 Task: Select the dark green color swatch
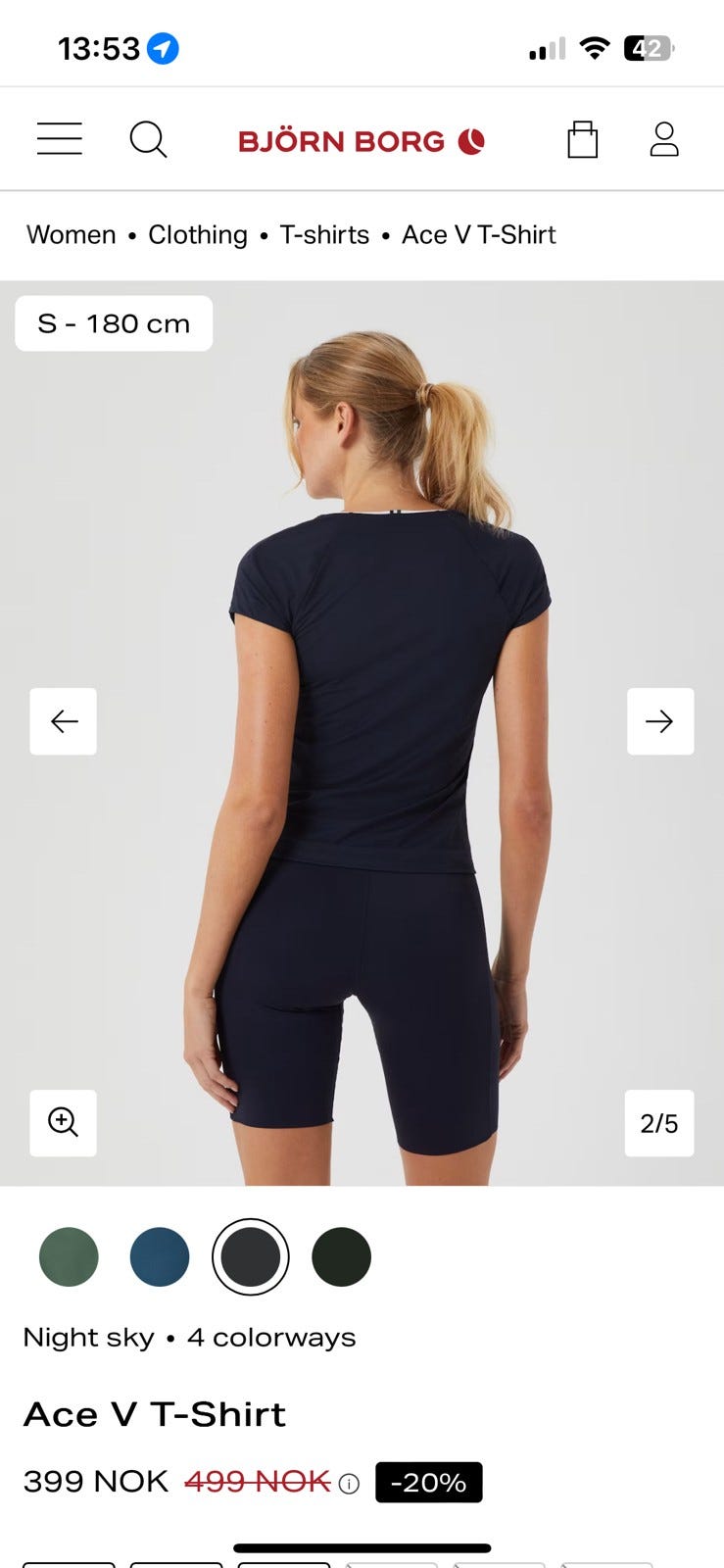click(x=341, y=1256)
